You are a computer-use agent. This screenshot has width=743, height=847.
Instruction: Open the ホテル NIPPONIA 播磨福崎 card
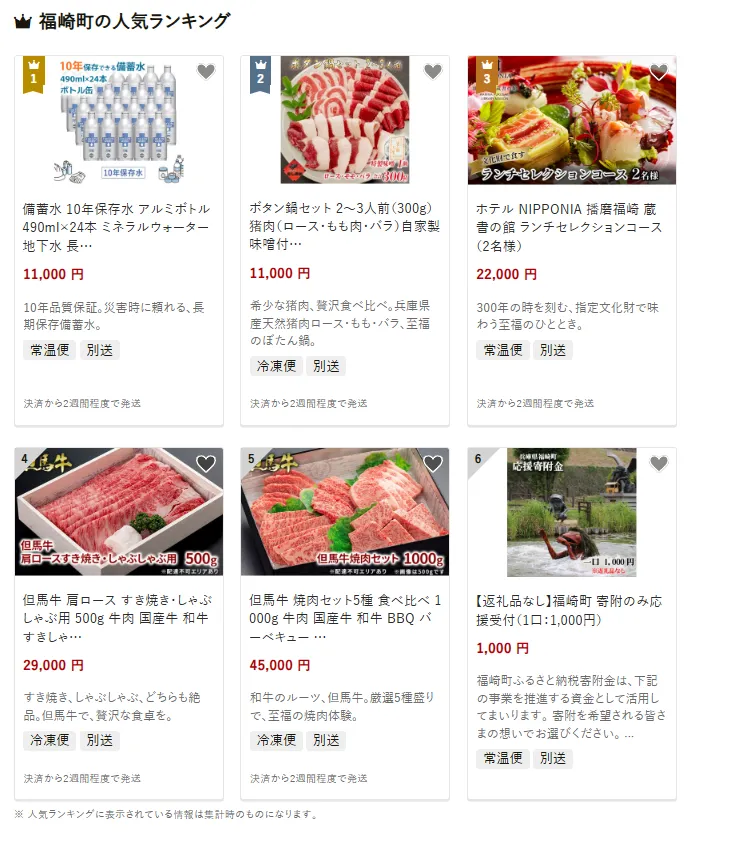point(571,227)
